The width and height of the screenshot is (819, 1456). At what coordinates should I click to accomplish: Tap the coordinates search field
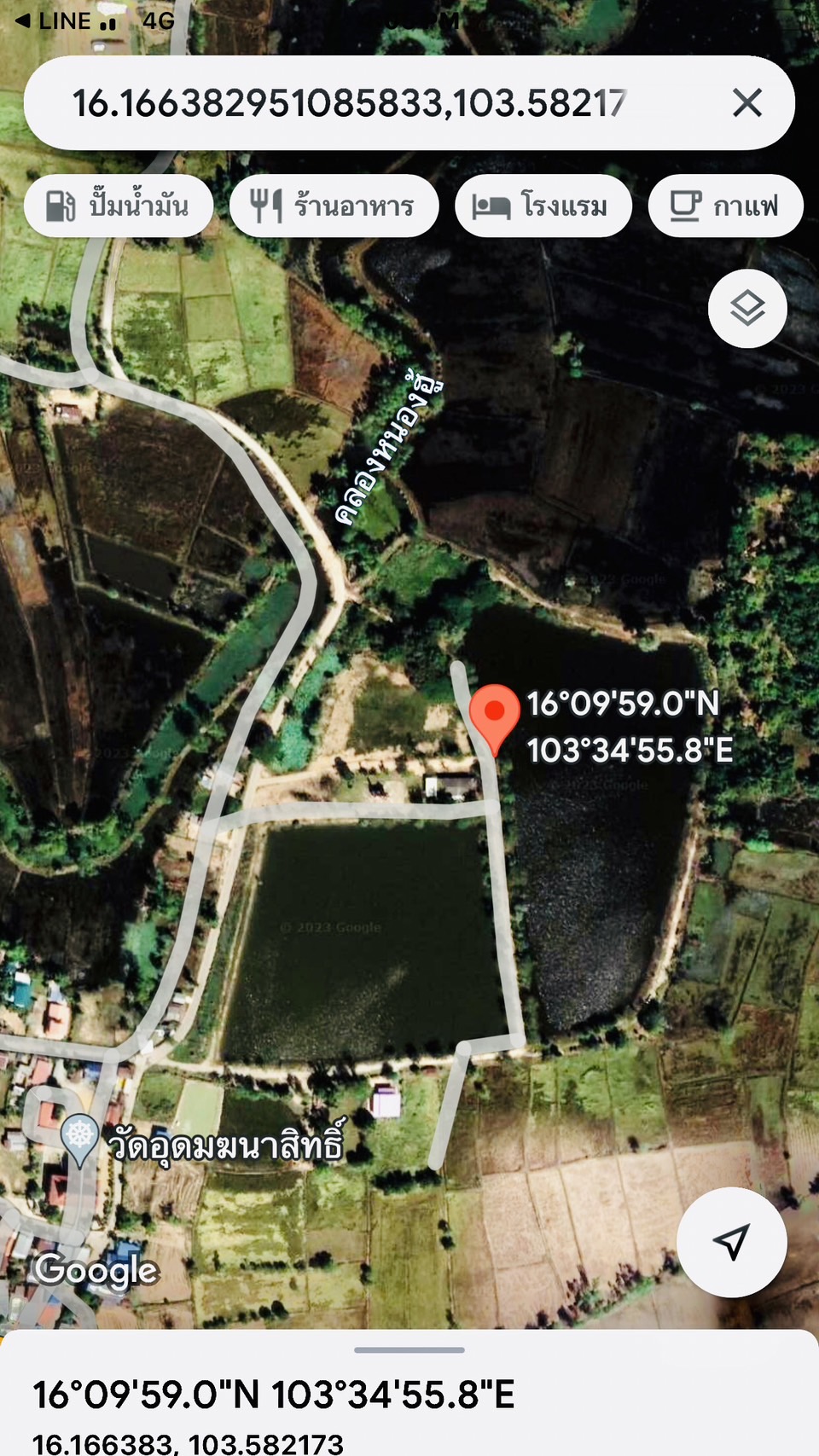tap(350, 103)
